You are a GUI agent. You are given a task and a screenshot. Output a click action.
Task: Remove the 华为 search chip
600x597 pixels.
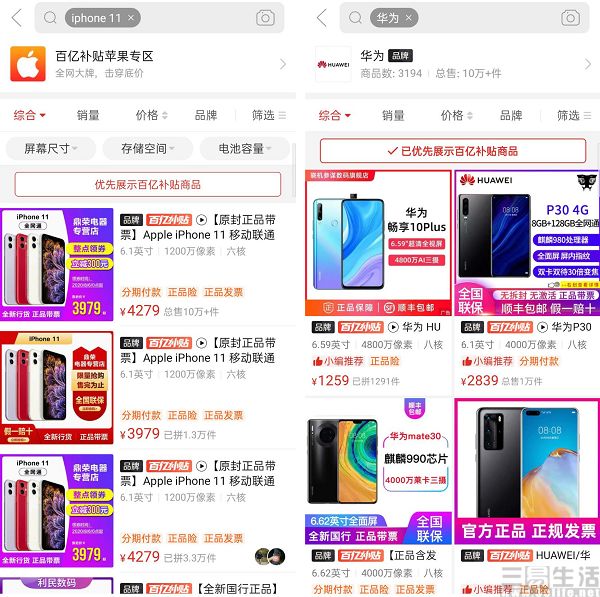pyautogui.click(x=409, y=18)
